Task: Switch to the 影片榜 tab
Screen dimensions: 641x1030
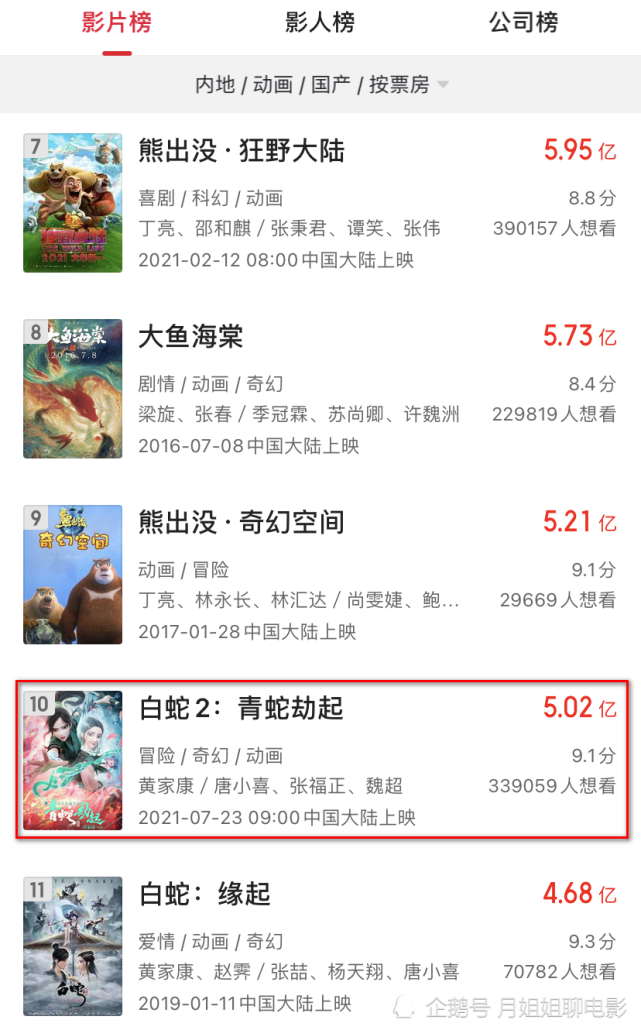Action: coord(116,23)
